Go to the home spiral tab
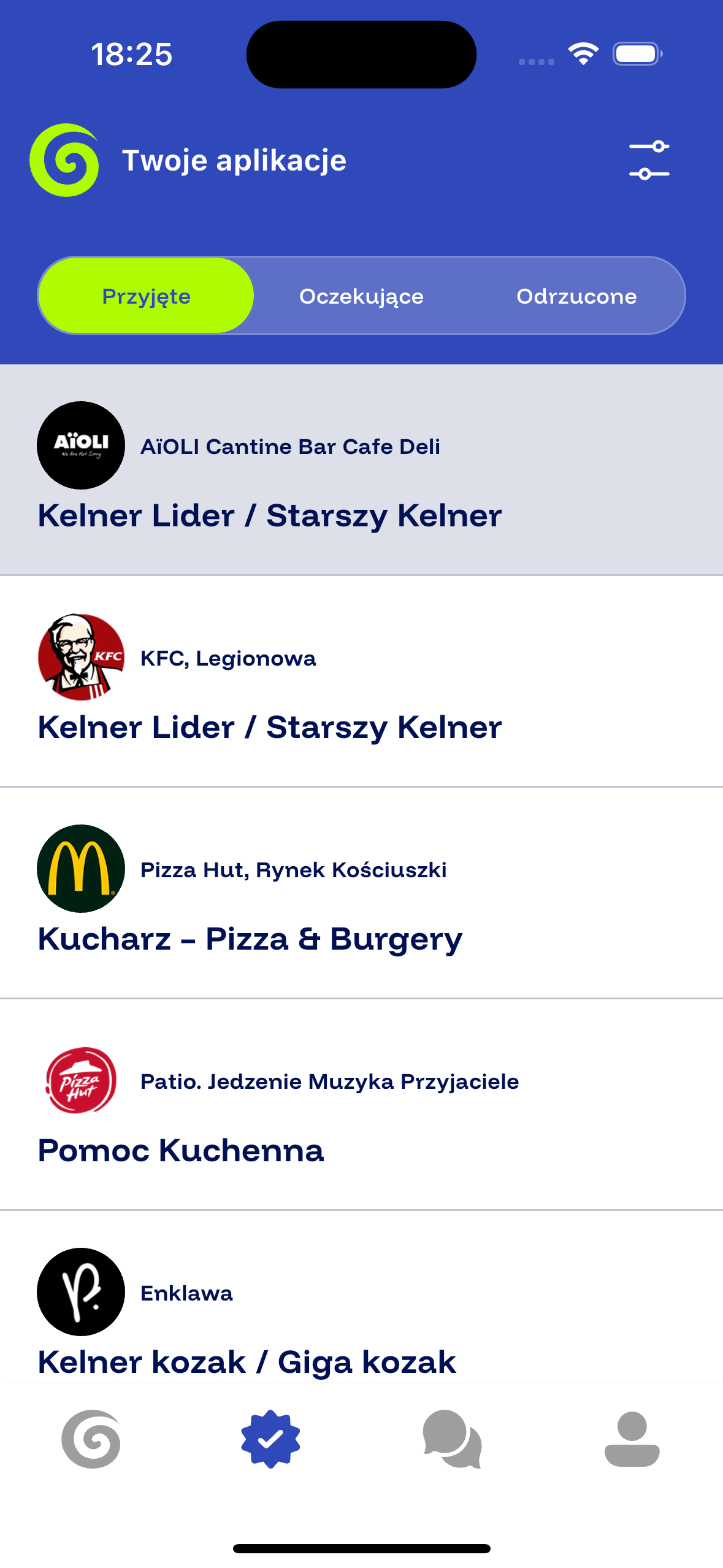This screenshot has height=1568, width=723. pos(91,1439)
